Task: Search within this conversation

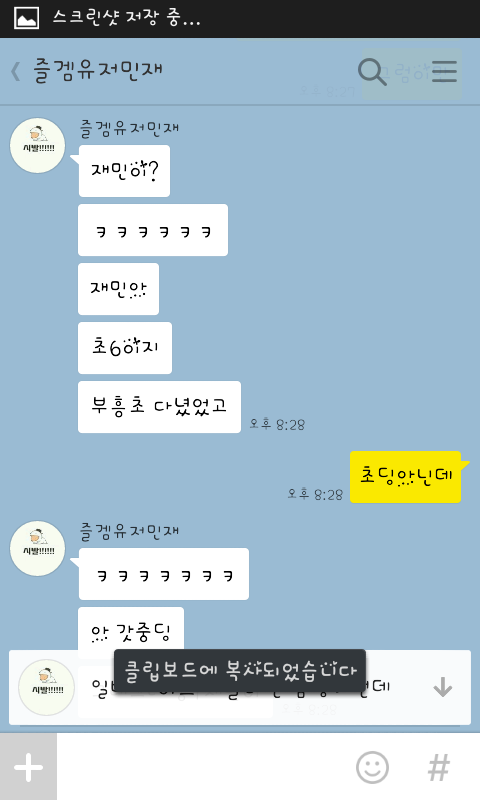Action: pyautogui.click(x=372, y=71)
